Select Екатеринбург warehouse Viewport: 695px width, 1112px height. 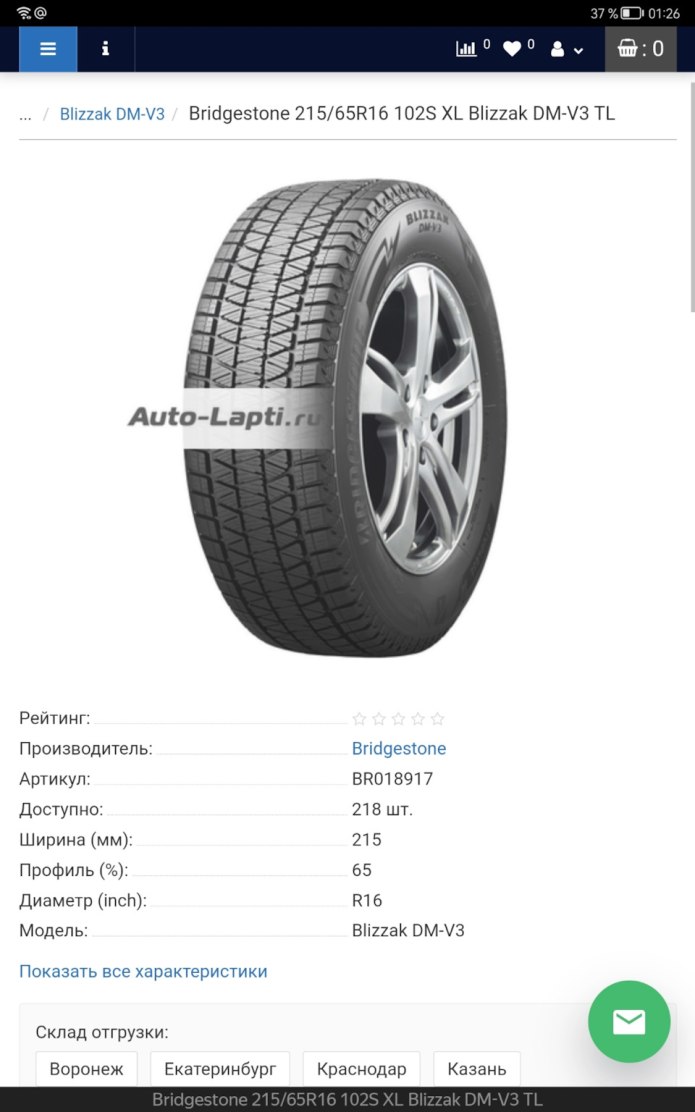pos(220,1068)
